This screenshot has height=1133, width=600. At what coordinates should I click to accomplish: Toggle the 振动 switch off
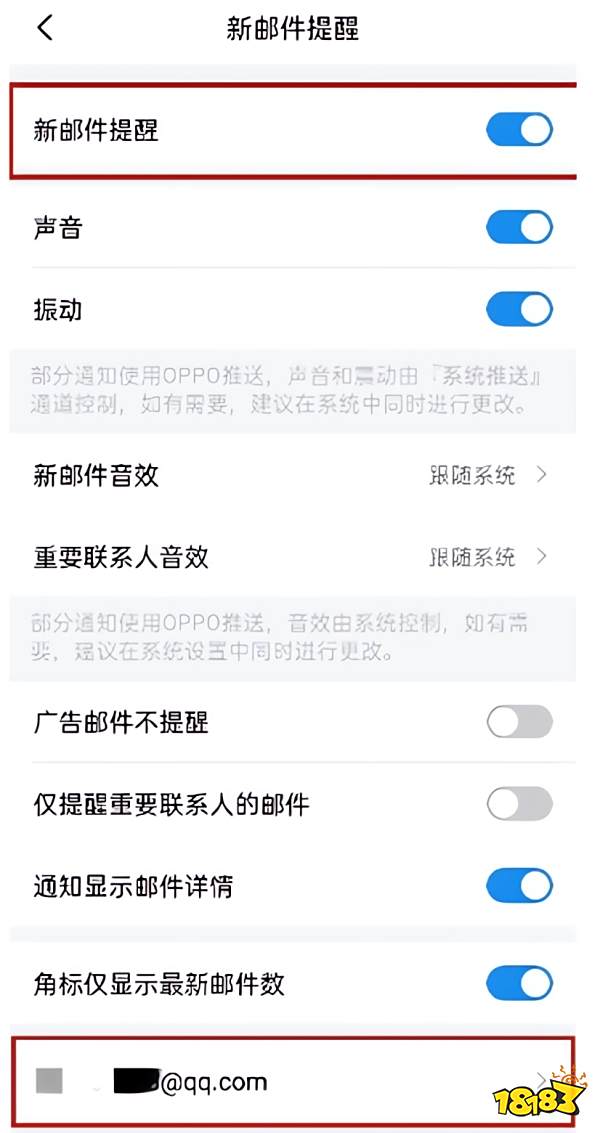tap(519, 309)
